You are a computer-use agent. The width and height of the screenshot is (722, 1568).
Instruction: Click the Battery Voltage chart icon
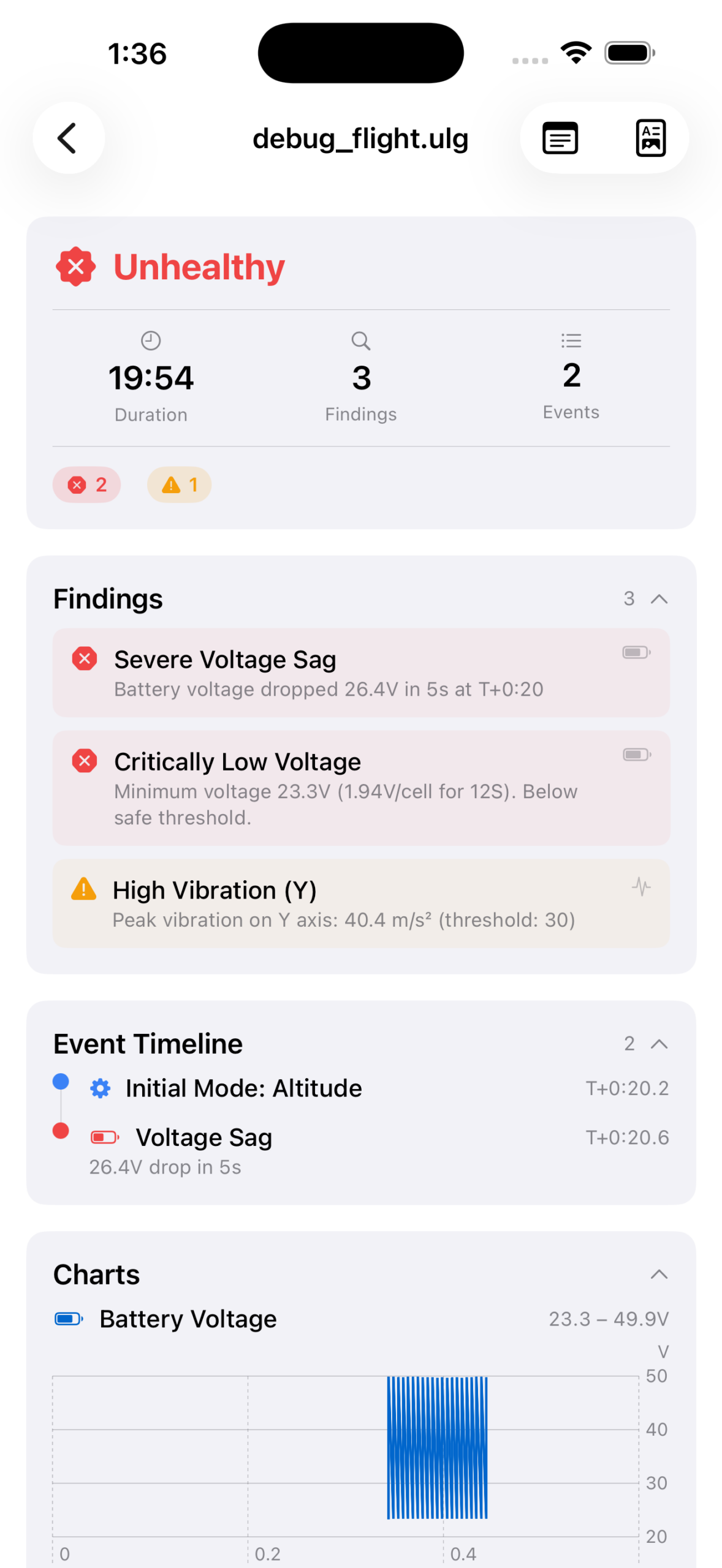click(x=67, y=1319)
